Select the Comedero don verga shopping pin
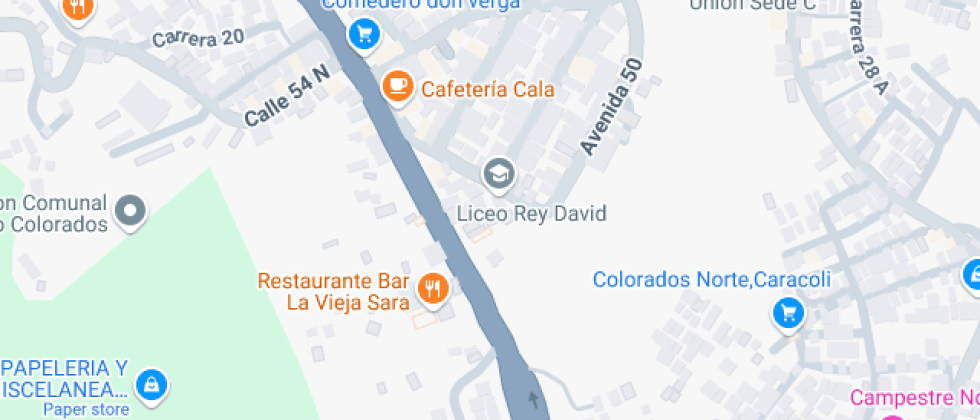Screen dimensions: 980x420 [x=364, y=33]
